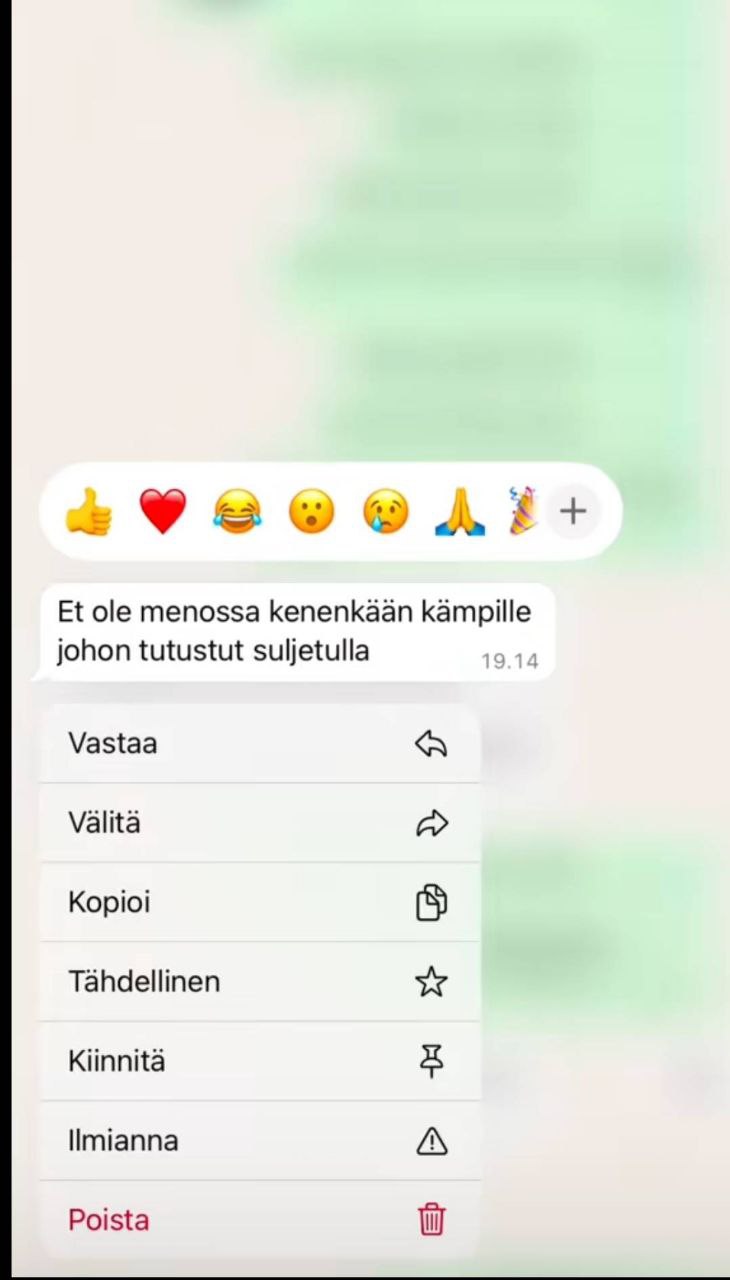React with the crying face emoji

click(385, 512)
